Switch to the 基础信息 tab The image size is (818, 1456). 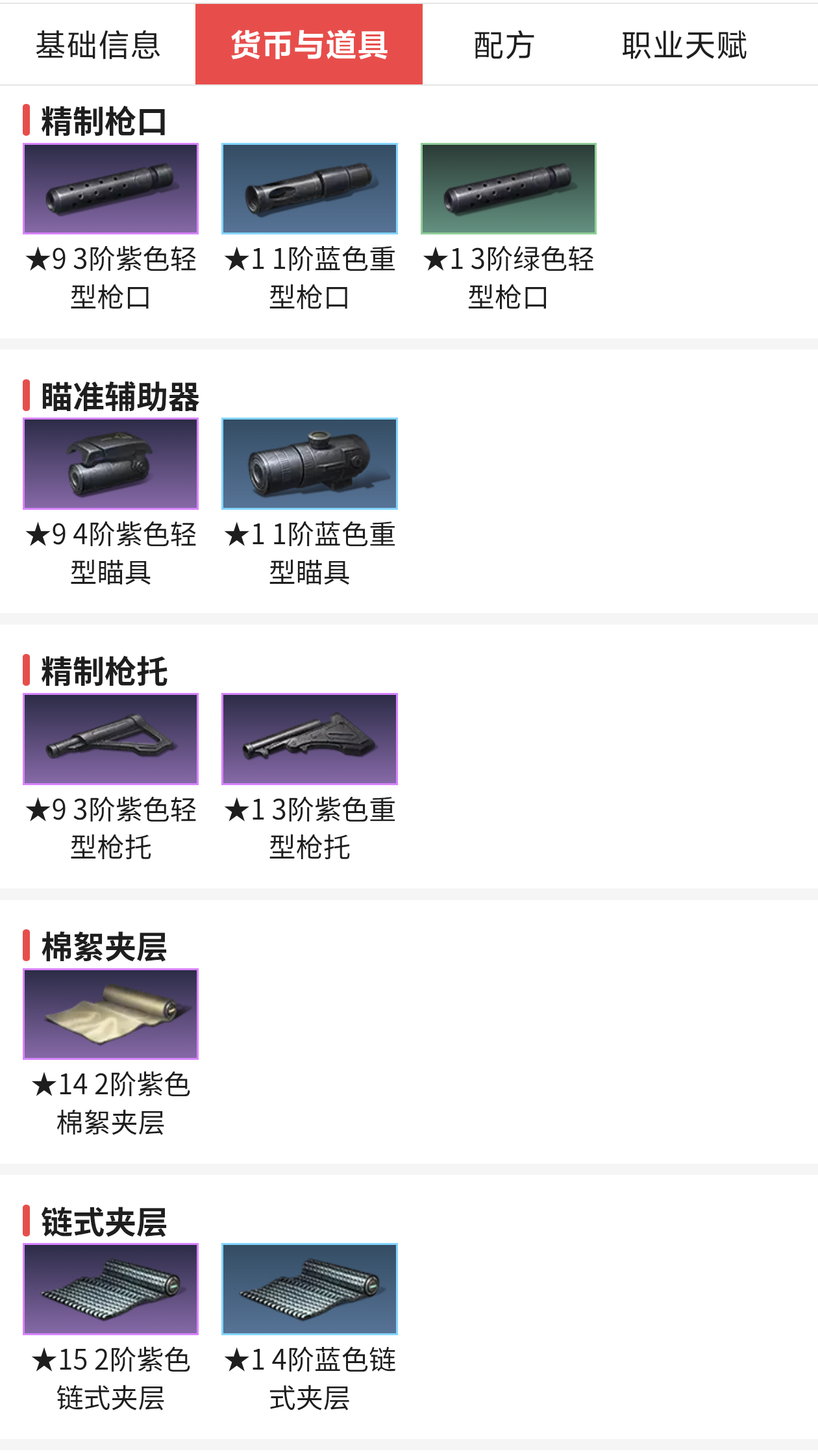pyautogui.click(x=97, y=45)
